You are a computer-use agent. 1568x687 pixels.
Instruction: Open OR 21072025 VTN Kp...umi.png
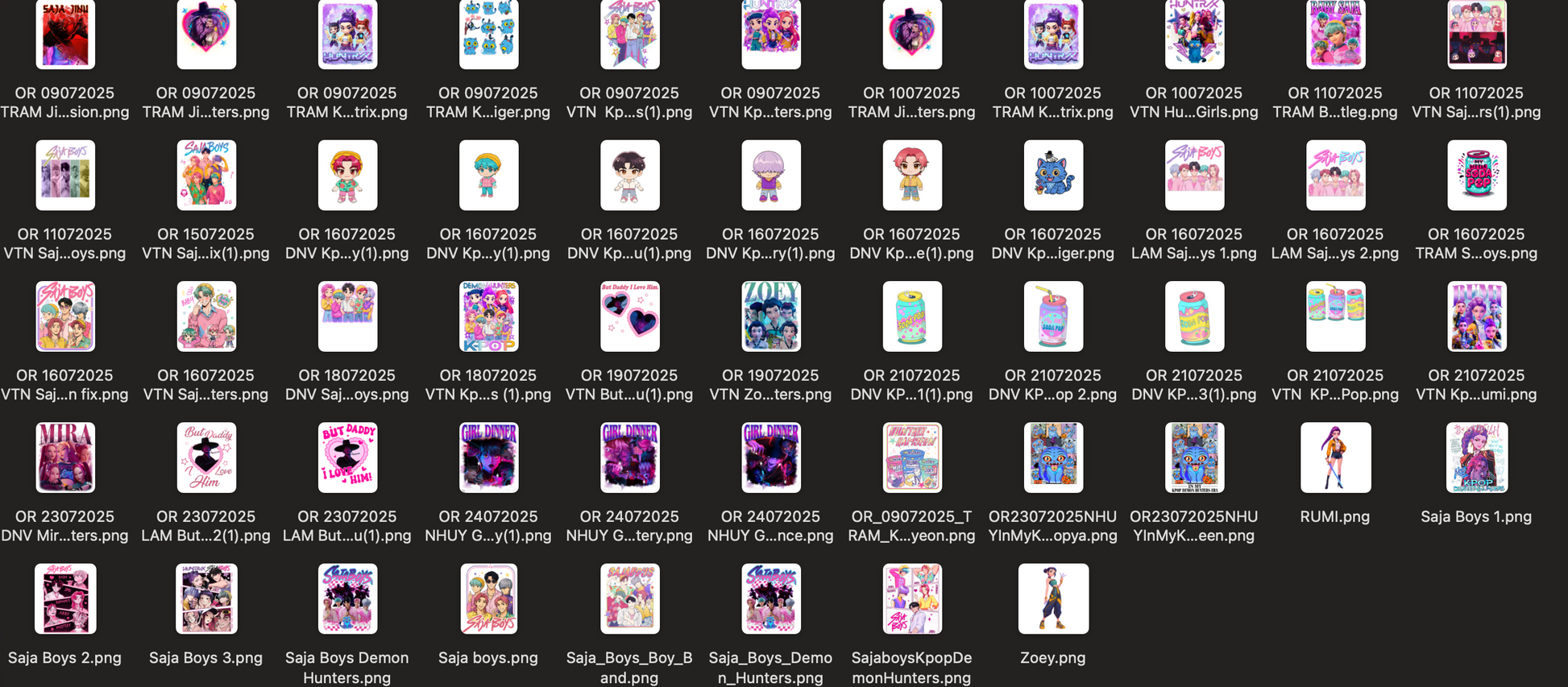point(1476,317)
